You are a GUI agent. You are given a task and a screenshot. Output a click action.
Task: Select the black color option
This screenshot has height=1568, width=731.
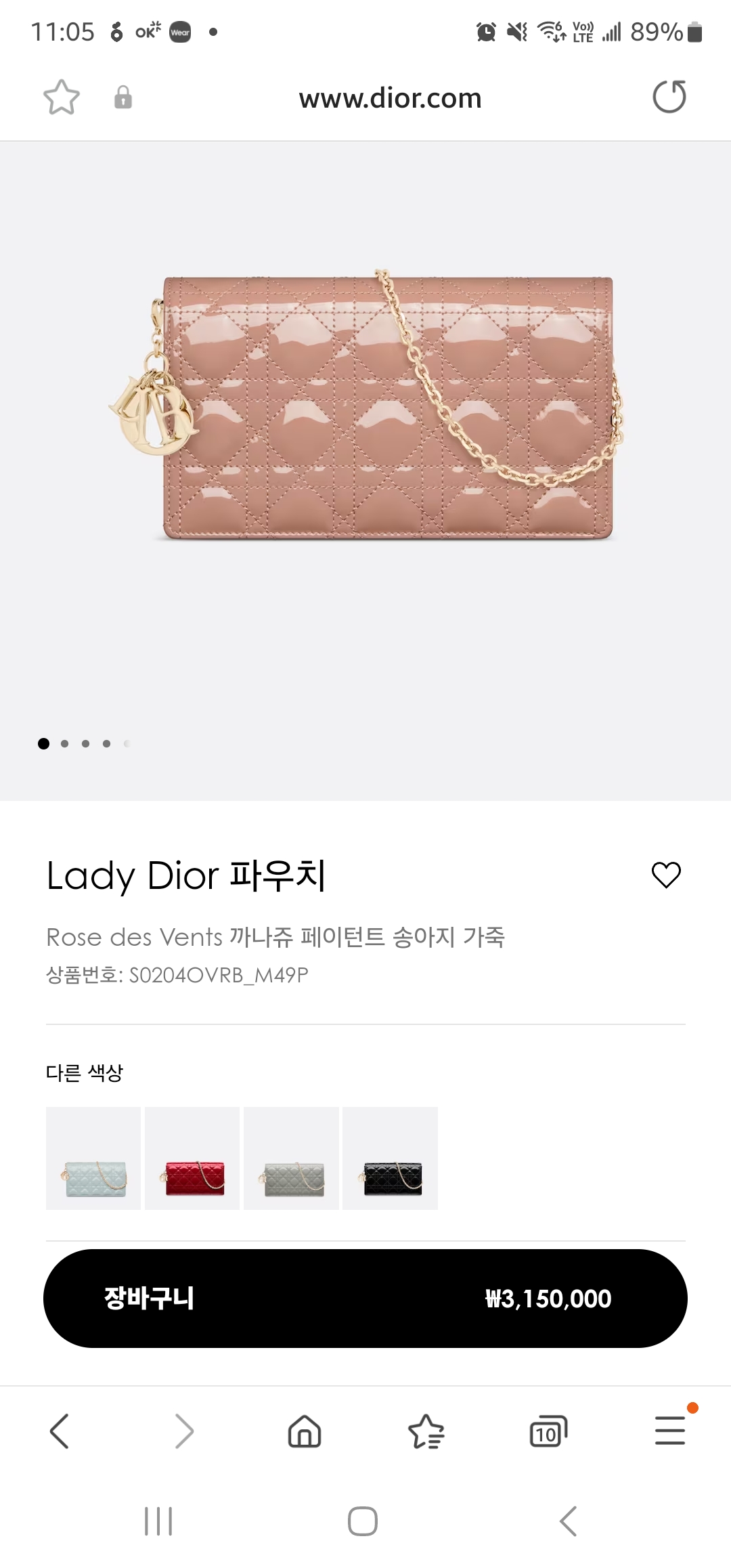click(x=390, y=1158)
